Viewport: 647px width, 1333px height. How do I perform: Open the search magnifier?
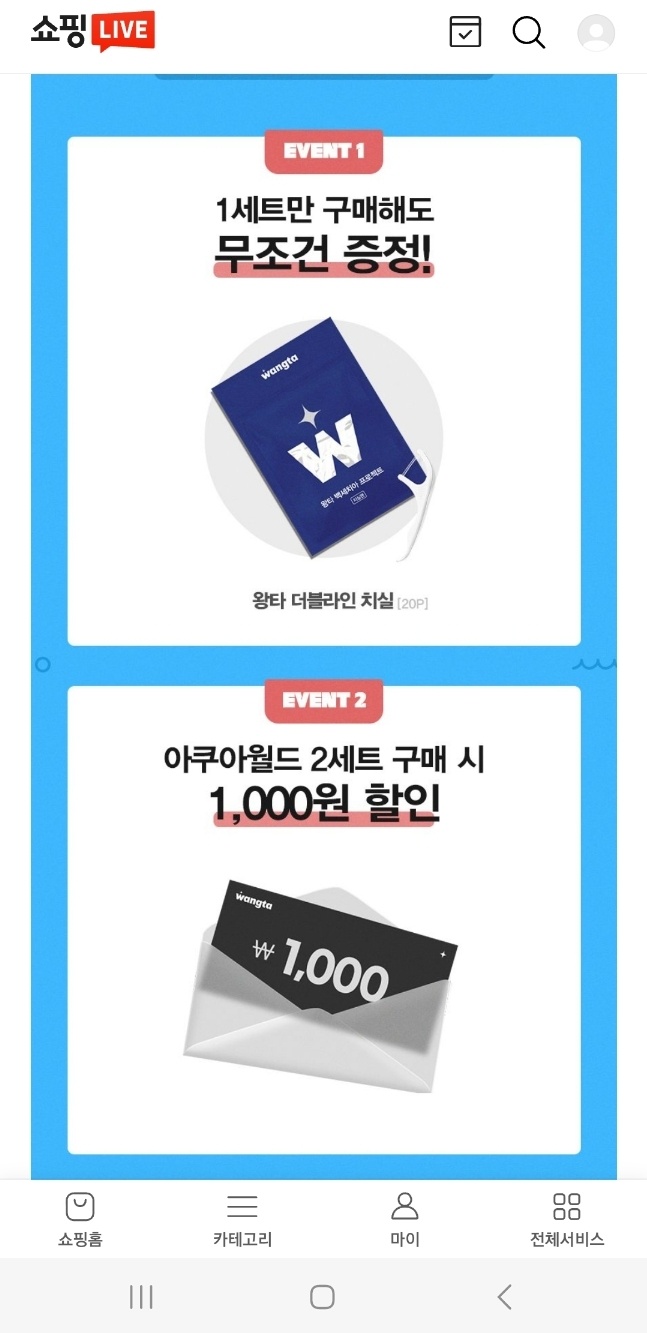(528, 32)
